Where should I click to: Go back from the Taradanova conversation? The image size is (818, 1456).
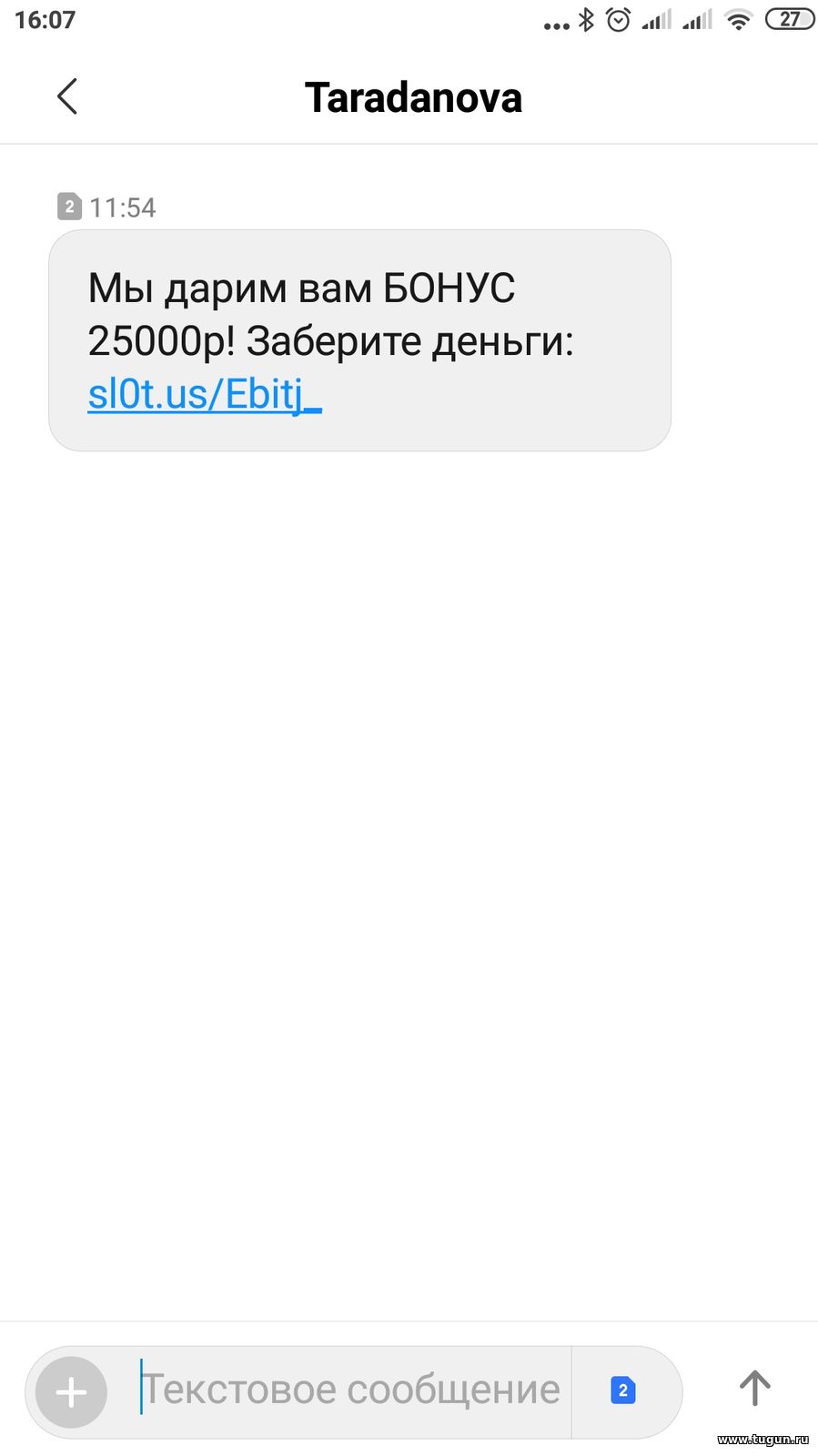pyautogui.click(x=67, y=96)
